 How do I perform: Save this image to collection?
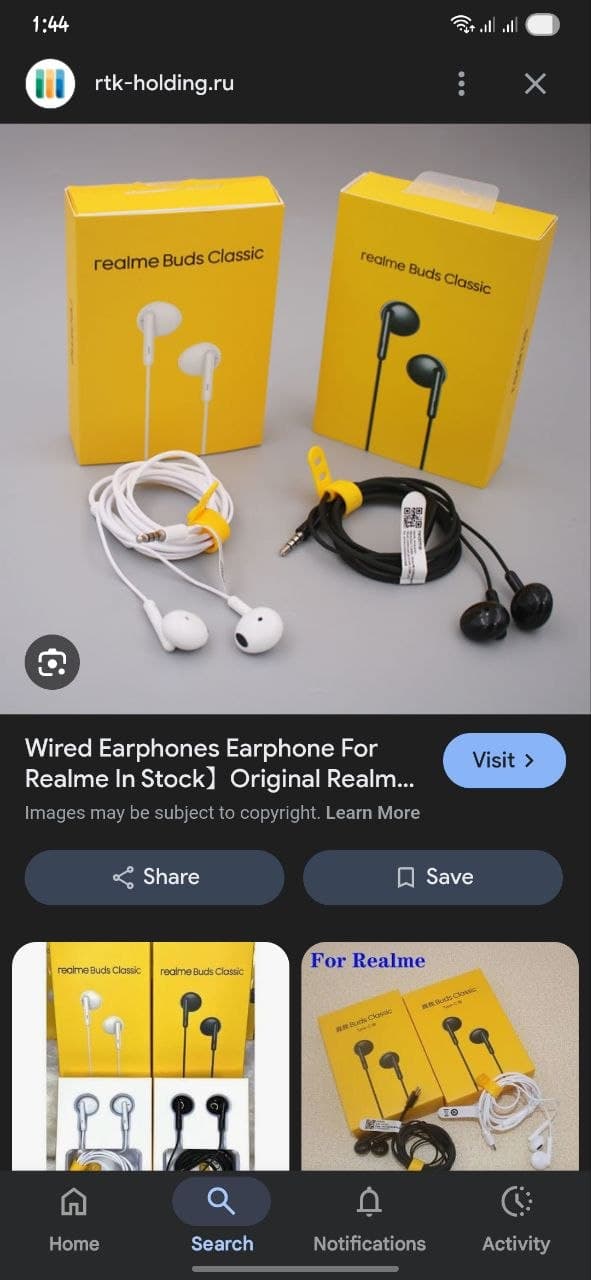pyautogui.click(x=433, y=877)
